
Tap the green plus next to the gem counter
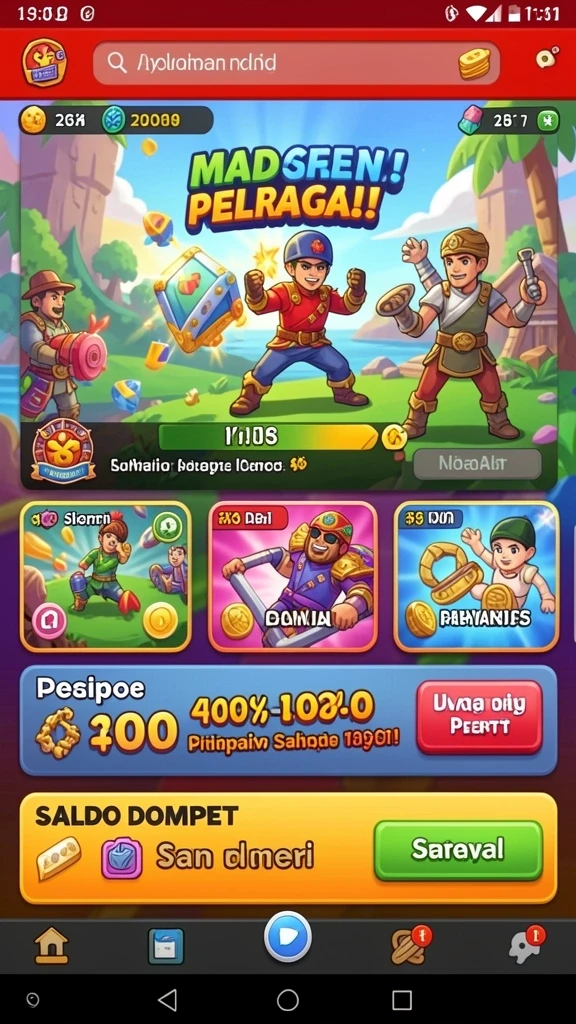(545, 121)
